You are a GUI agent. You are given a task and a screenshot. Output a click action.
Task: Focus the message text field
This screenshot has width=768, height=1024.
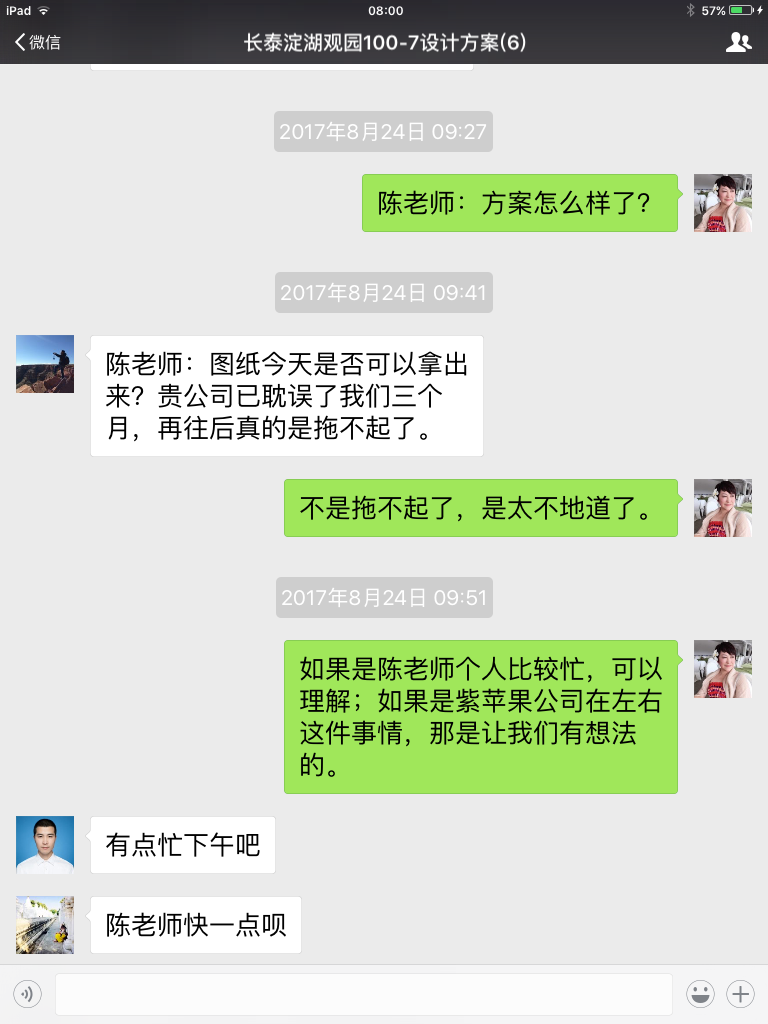[363, 994]
